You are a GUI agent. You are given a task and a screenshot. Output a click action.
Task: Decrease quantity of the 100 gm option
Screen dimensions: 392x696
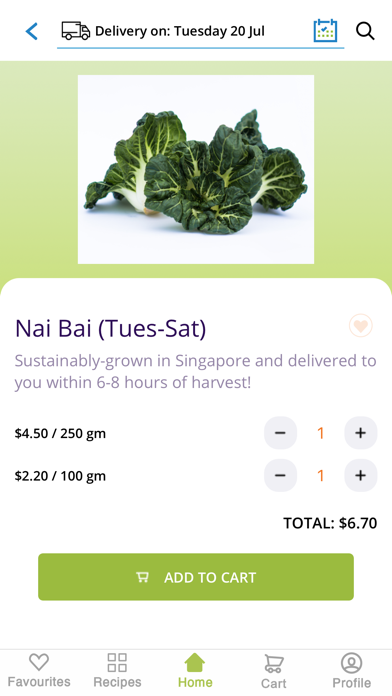coord(280,475)
